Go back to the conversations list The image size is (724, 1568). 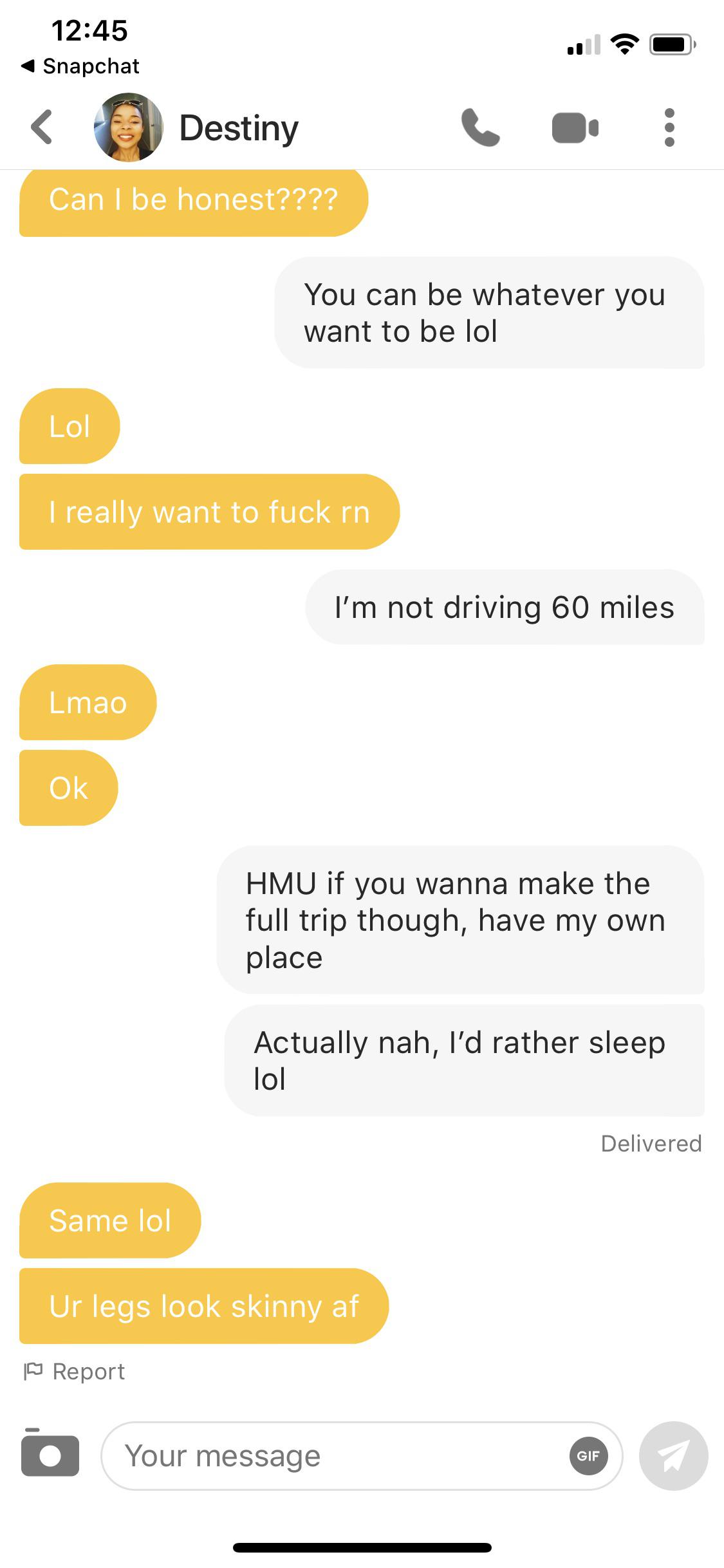42,127
